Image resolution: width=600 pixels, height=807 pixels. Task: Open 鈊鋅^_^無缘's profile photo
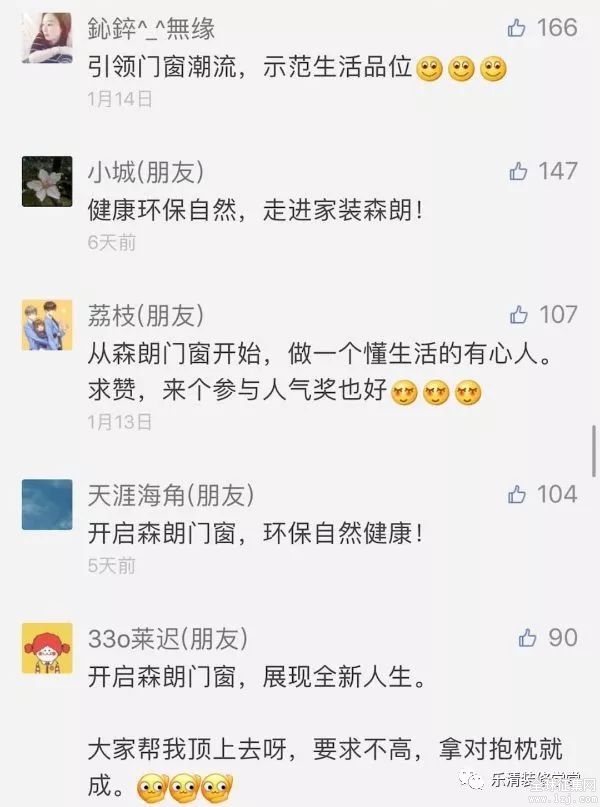[x=47, y=38]
